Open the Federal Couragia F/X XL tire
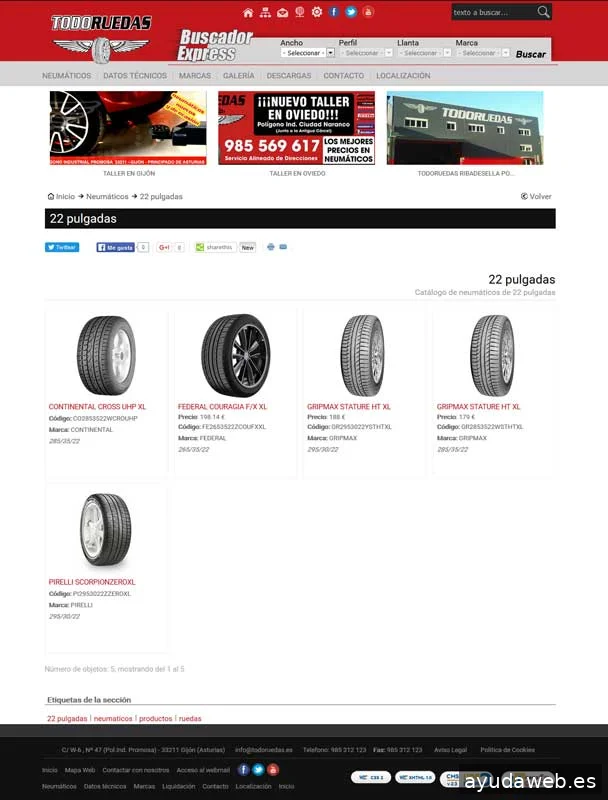 [x=222, y=407]
